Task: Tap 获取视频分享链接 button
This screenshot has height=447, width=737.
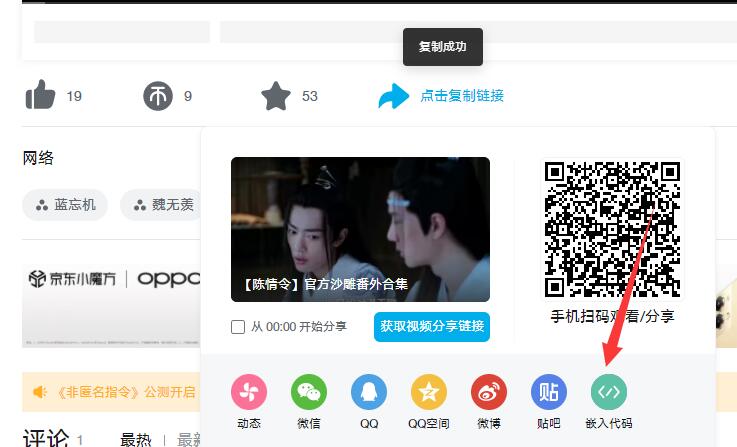Action: click(x=432, y=326)
